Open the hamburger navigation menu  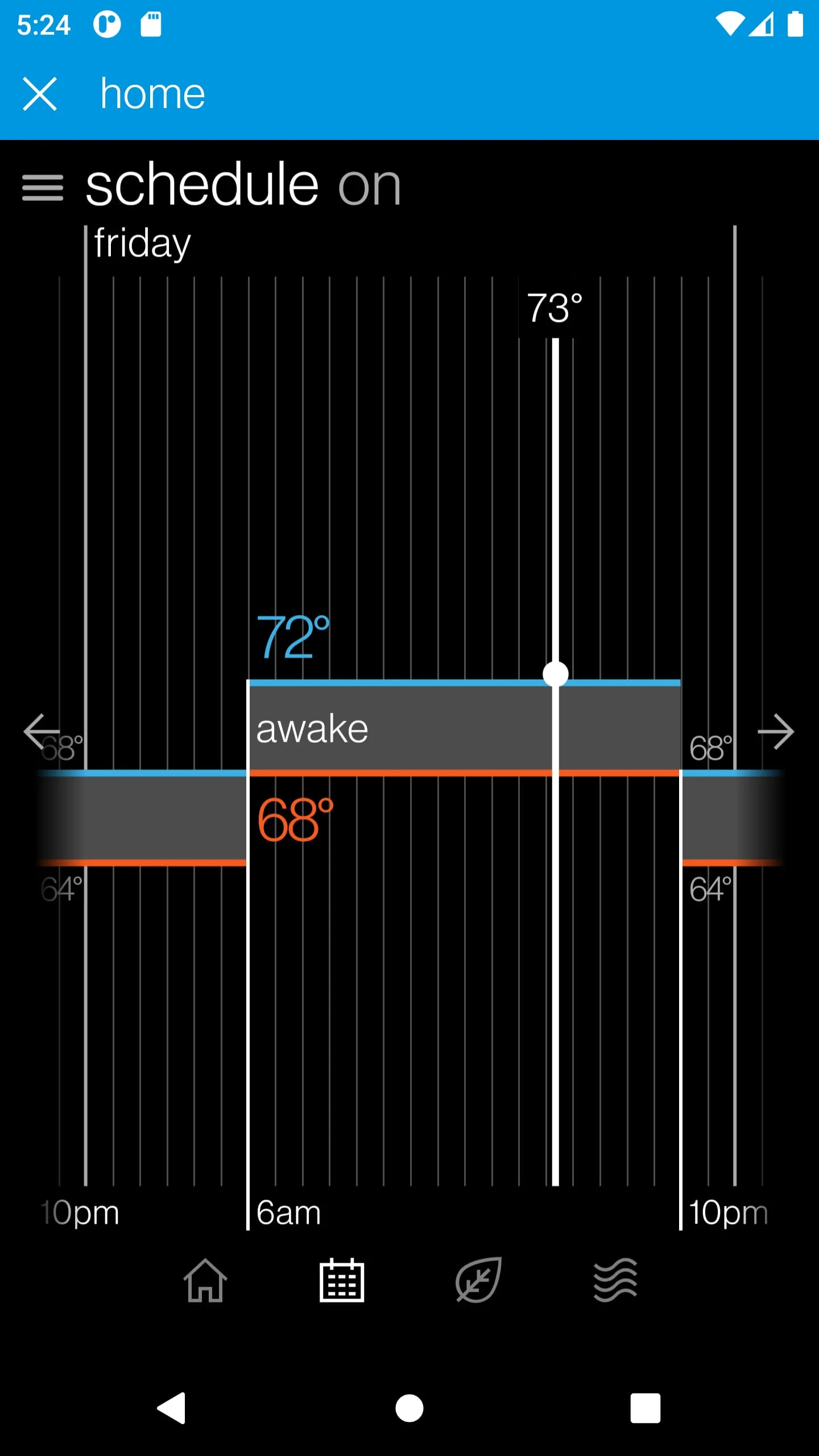(x=43, y=188)
